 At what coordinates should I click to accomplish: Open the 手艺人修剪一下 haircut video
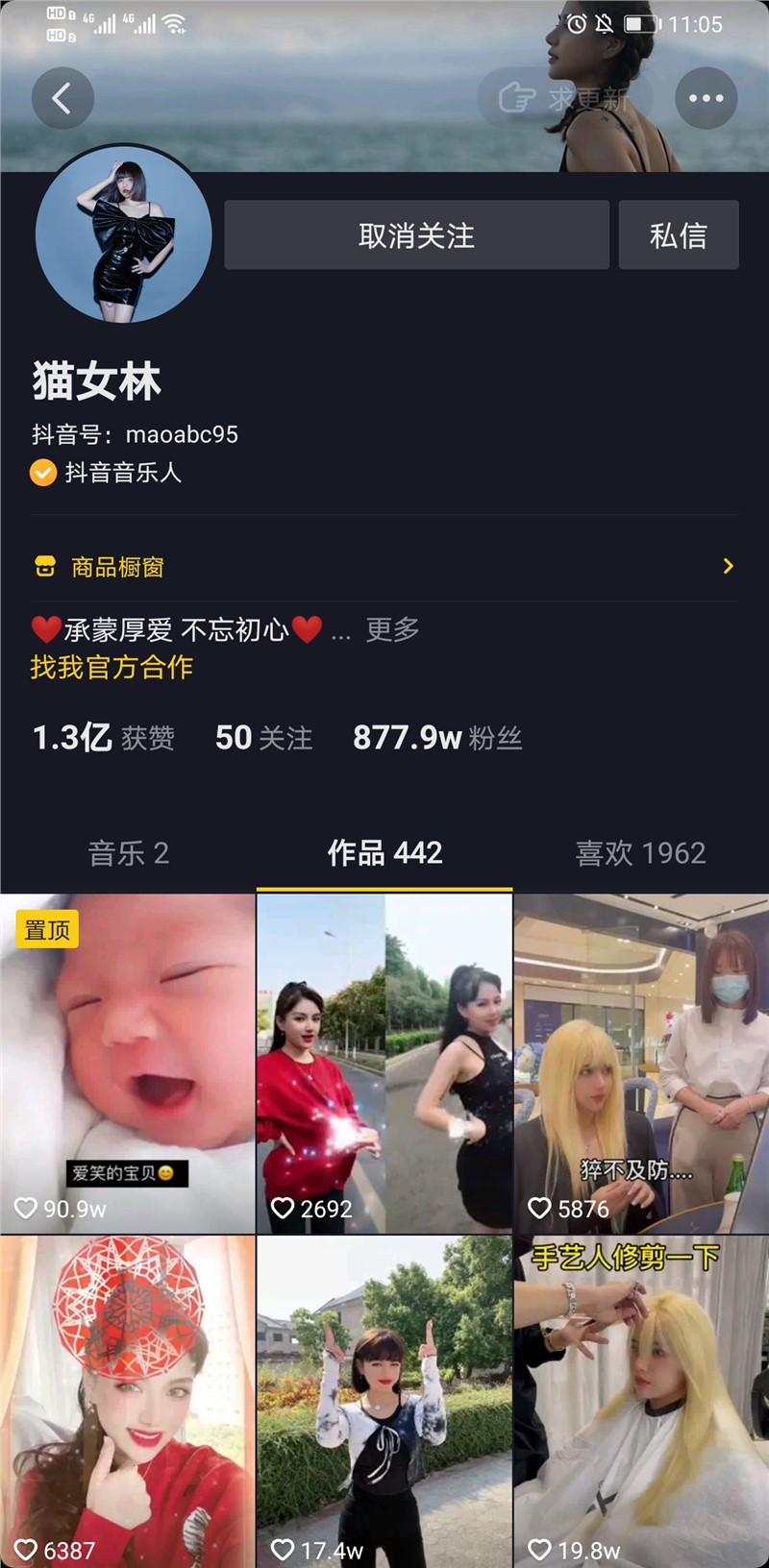pos(641,1403)
